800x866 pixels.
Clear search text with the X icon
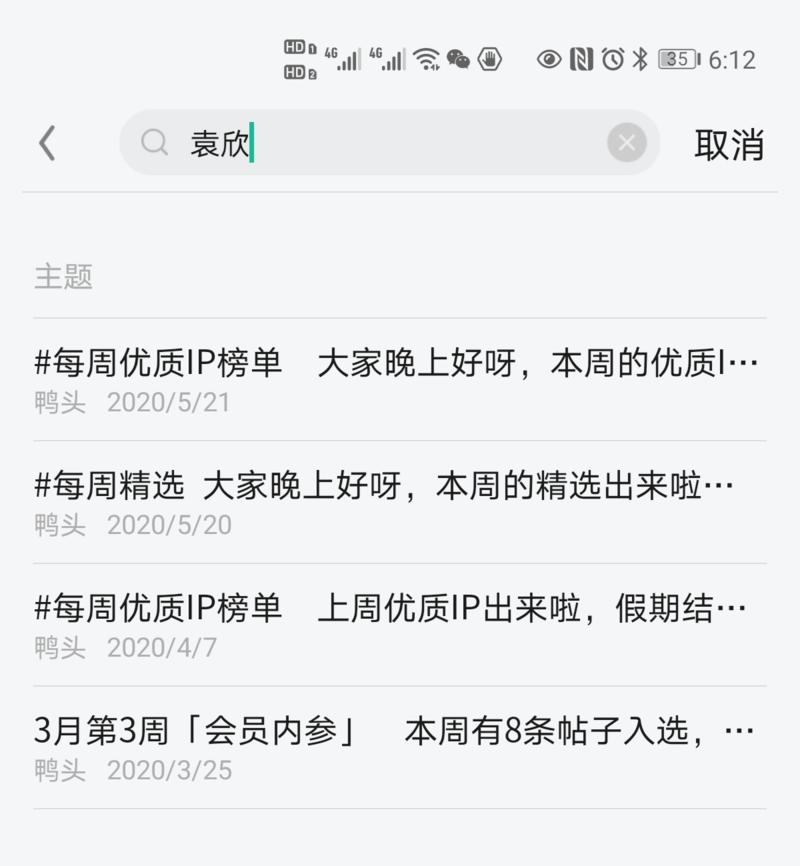tap(626, 142)
